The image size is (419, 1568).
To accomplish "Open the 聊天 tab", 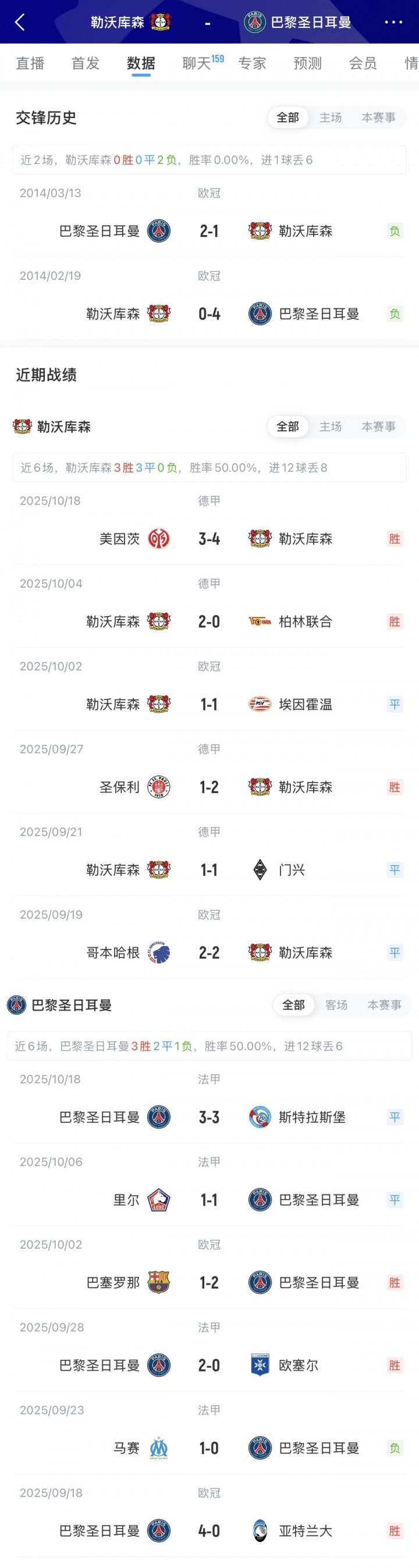I will tap(197, 63).
